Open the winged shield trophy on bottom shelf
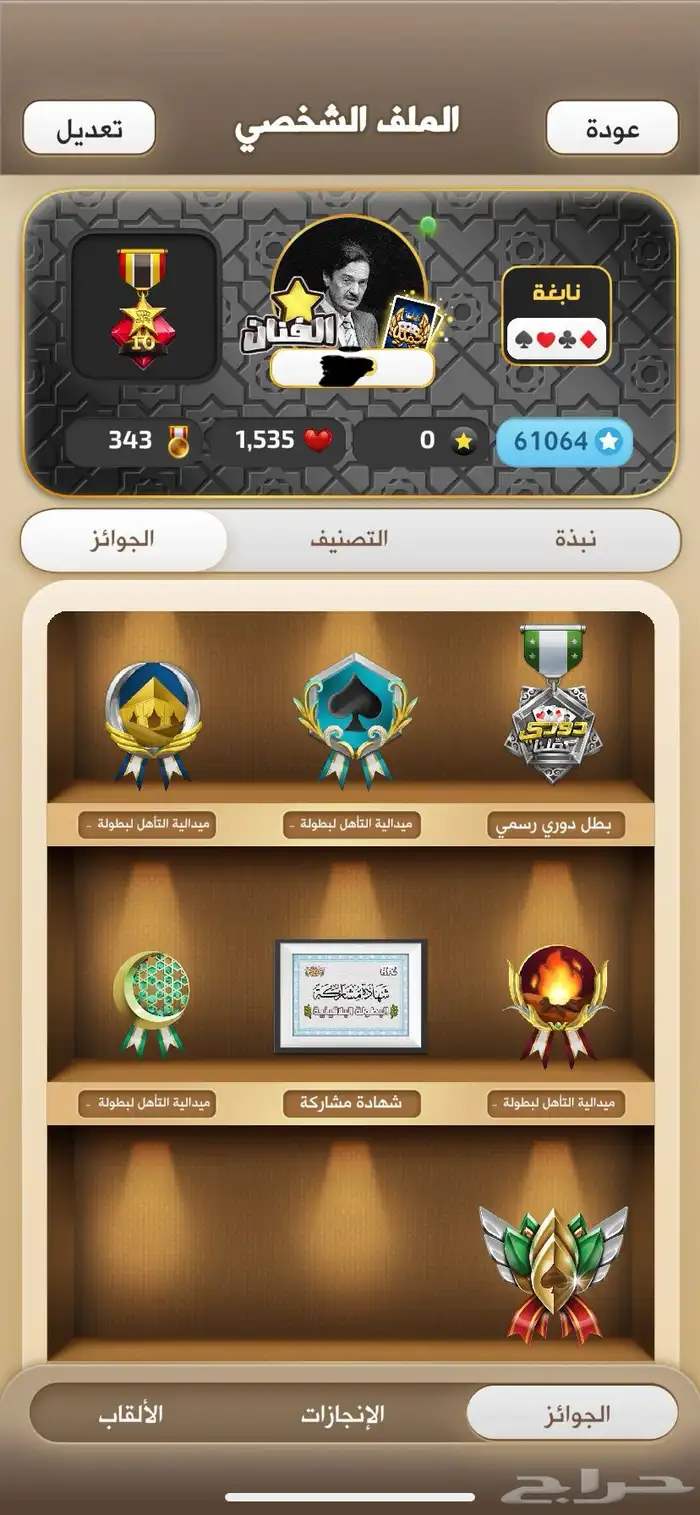Viewport: 700px width, 1515px height. [552, 1270]
